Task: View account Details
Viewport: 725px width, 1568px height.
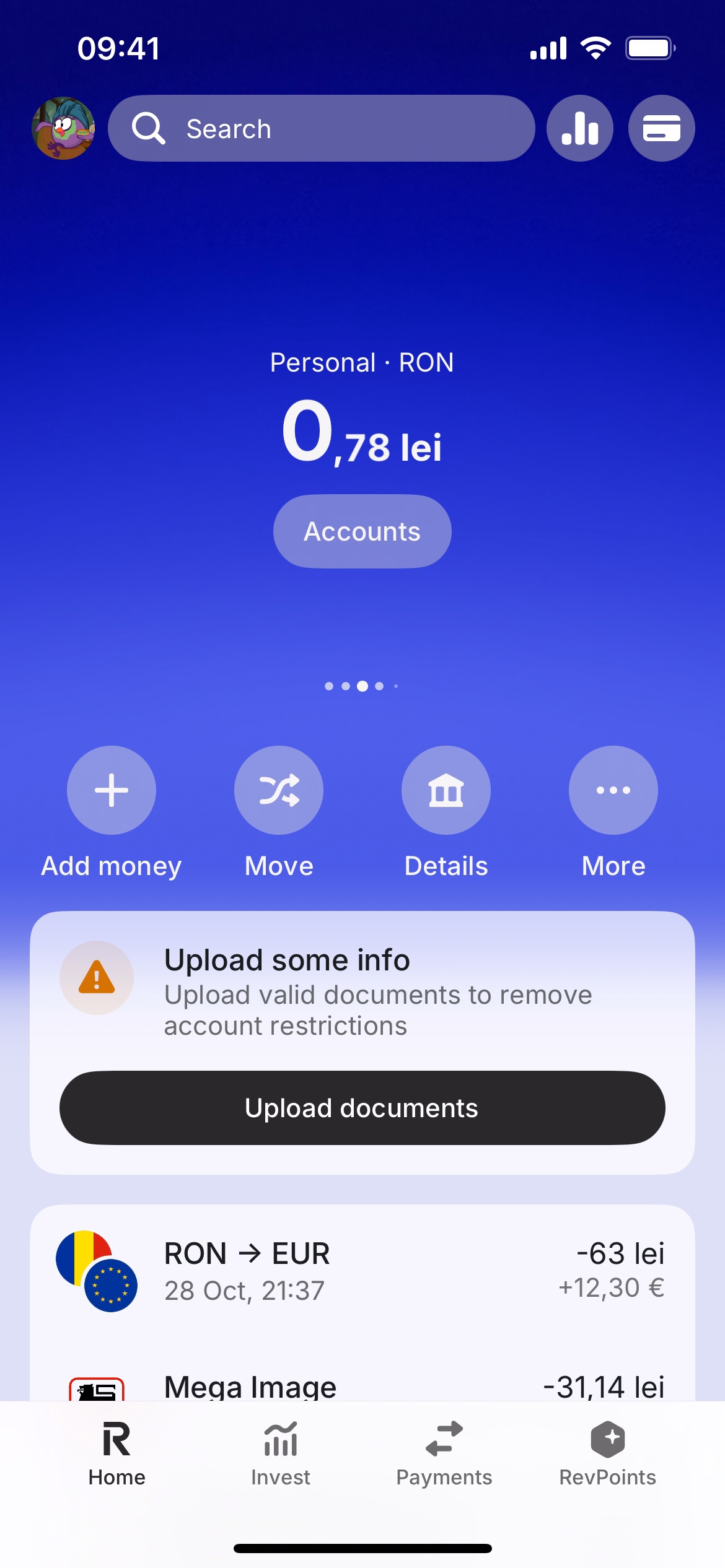Action: [446, 790]
